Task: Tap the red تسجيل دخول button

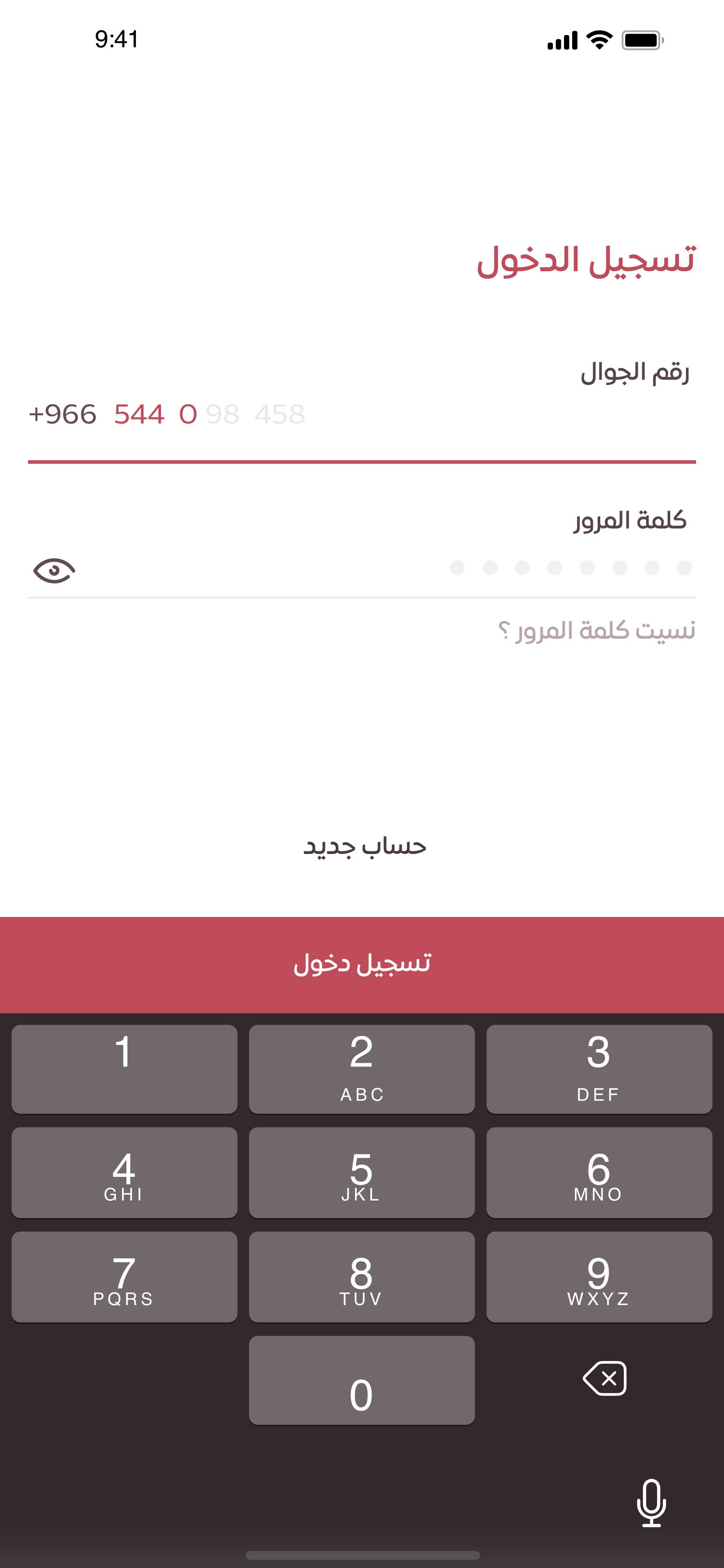Action: coord(362,964)
